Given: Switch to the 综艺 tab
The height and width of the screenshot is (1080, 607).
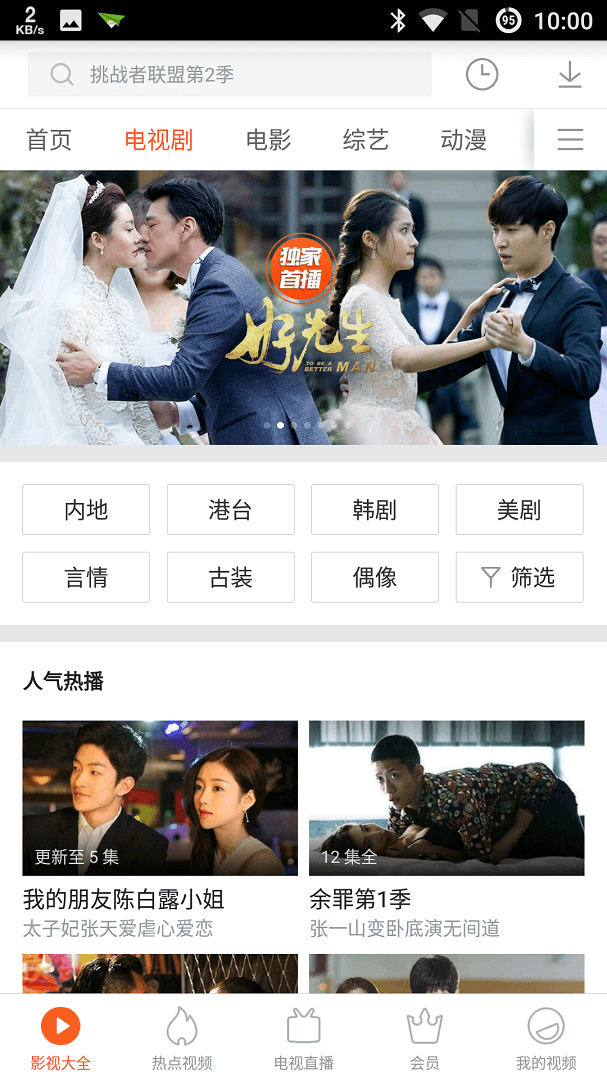Looking at the screenshot, I should click(365, 140).
